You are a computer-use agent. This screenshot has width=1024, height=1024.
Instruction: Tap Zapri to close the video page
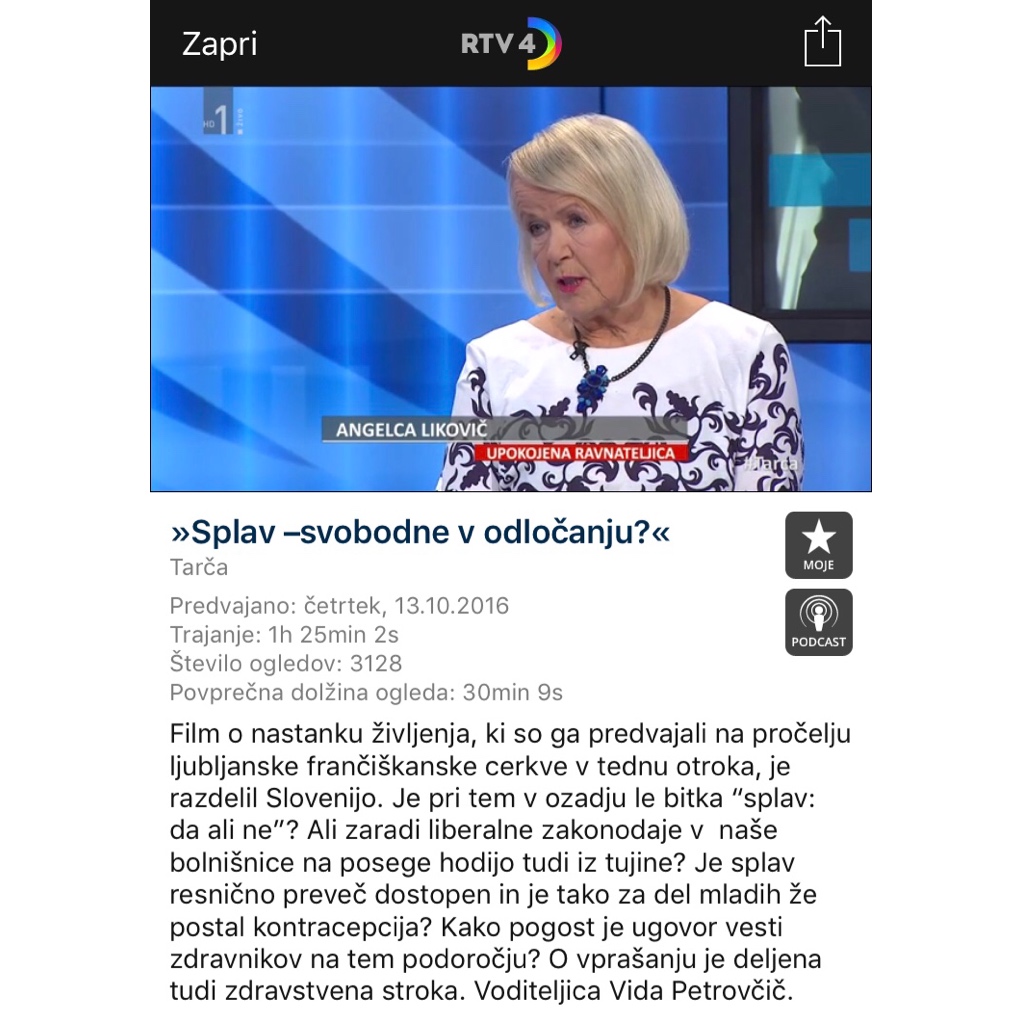point(220,44)
